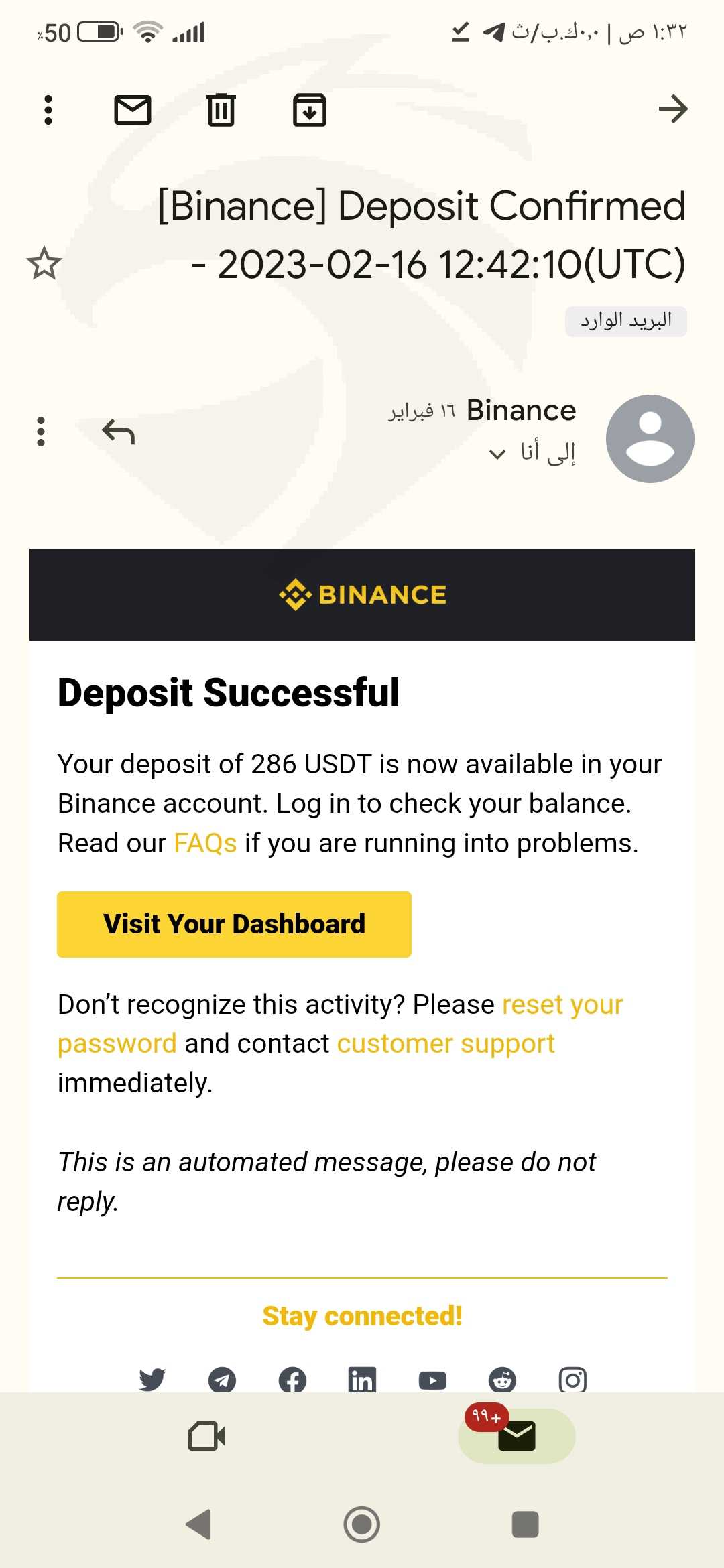
Task: Open the FAQs link
Action: (205, 843)
